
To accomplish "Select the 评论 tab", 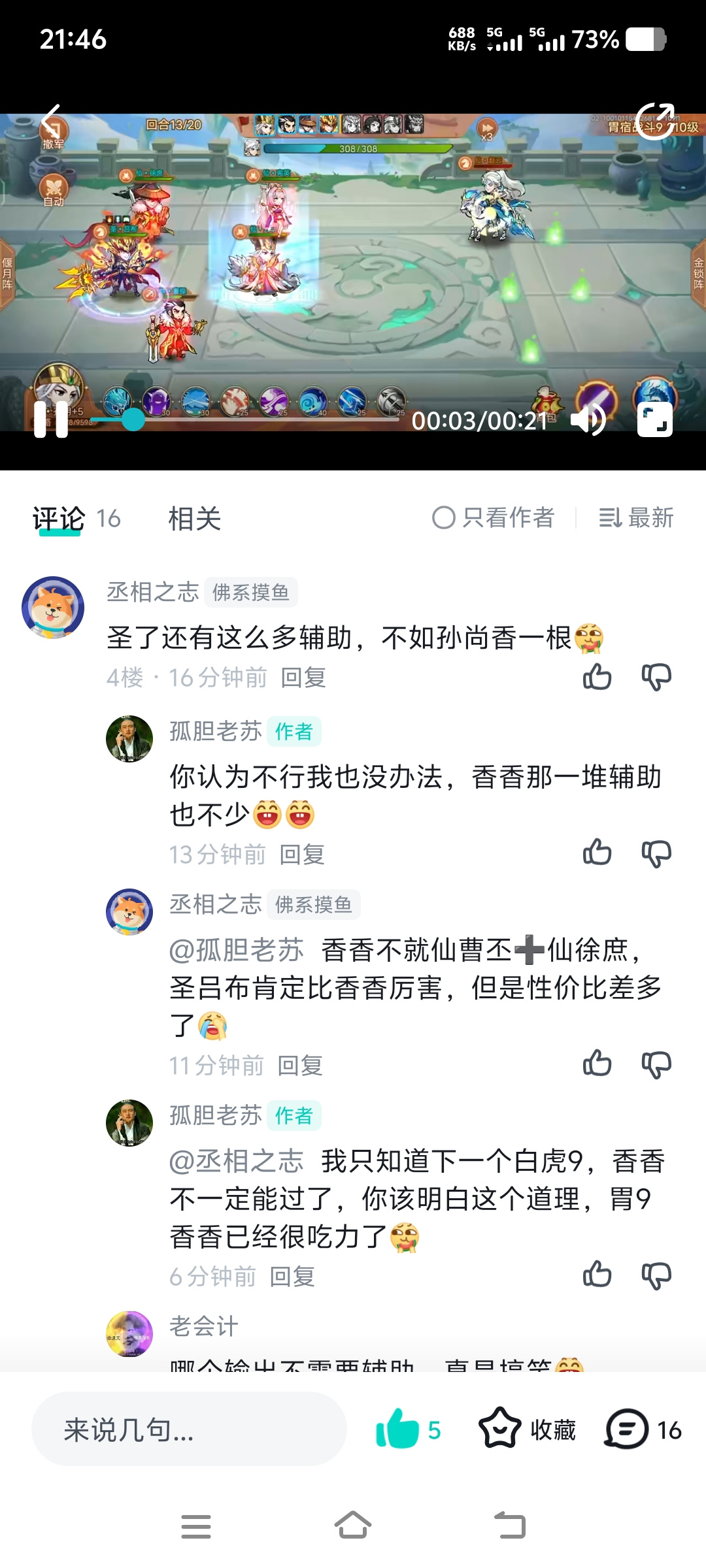I will (59, 519).
